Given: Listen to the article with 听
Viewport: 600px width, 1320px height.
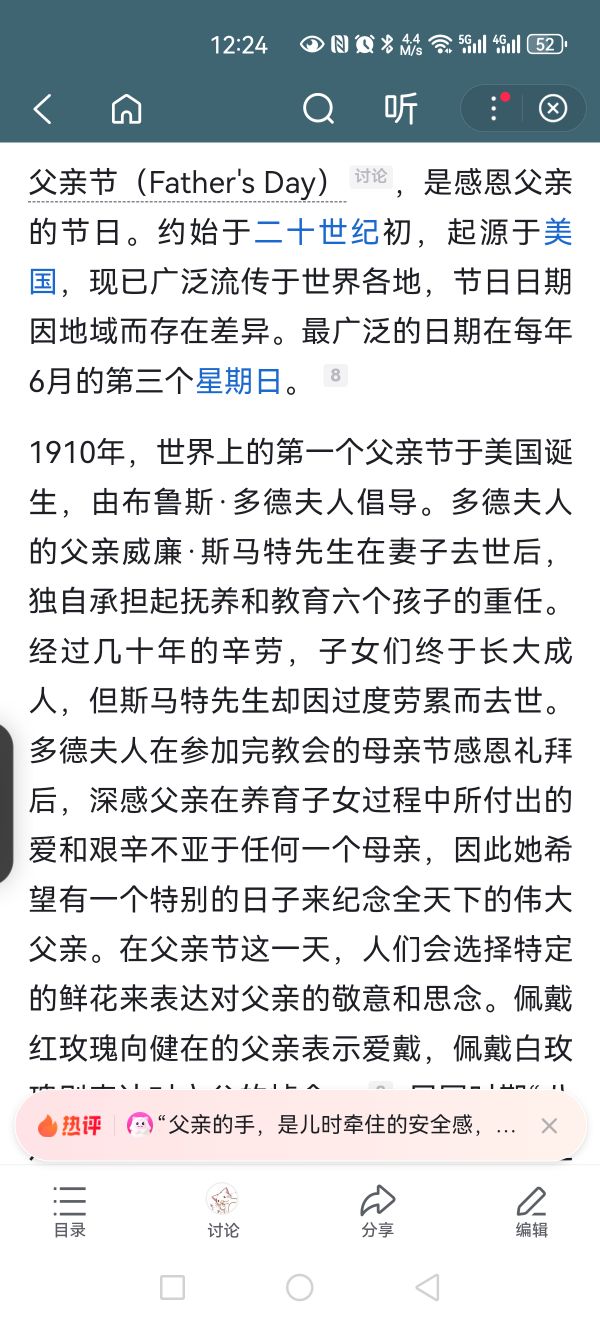Looking at the screenshot, I should [x=400, y=109].
